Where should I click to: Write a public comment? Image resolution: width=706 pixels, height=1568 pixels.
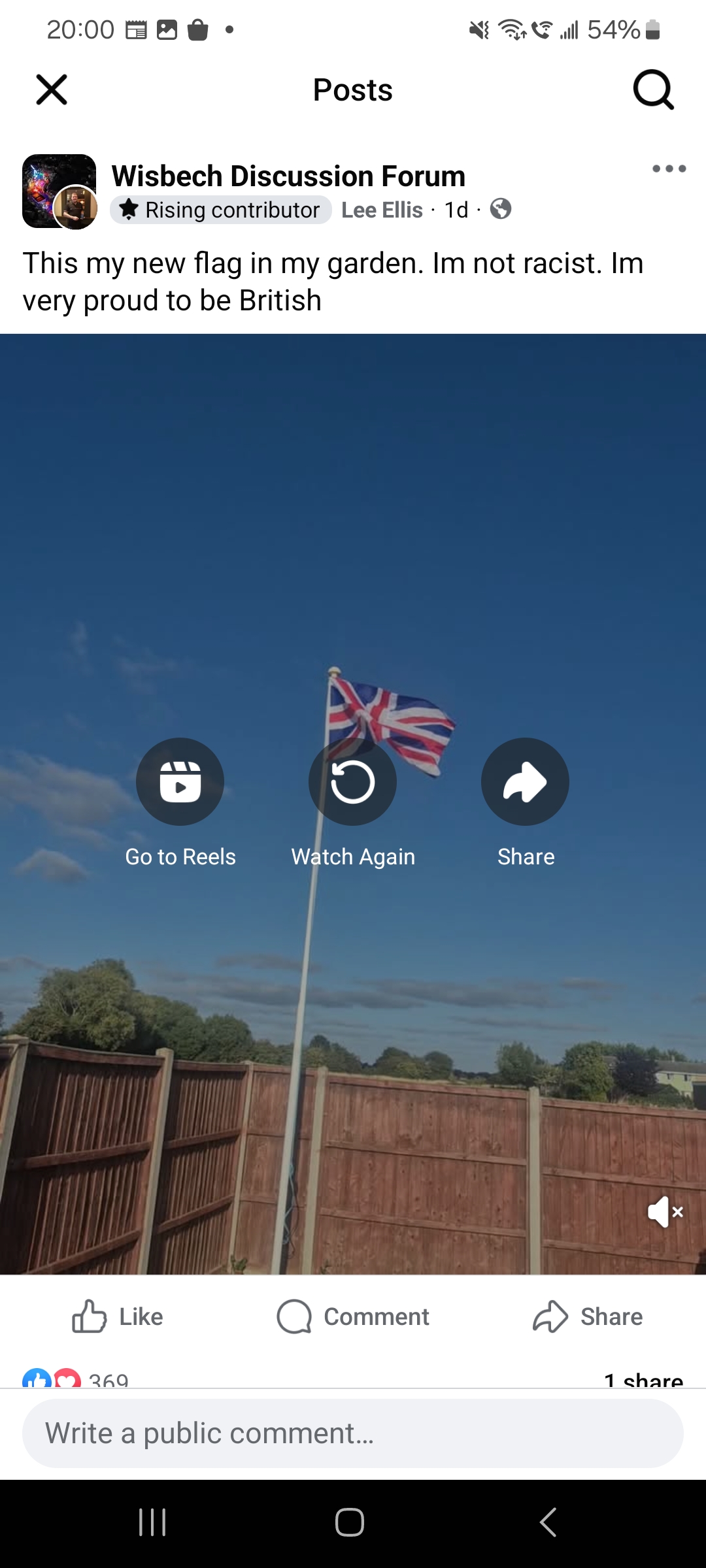pyautogui.click(x=353, y=1433)
